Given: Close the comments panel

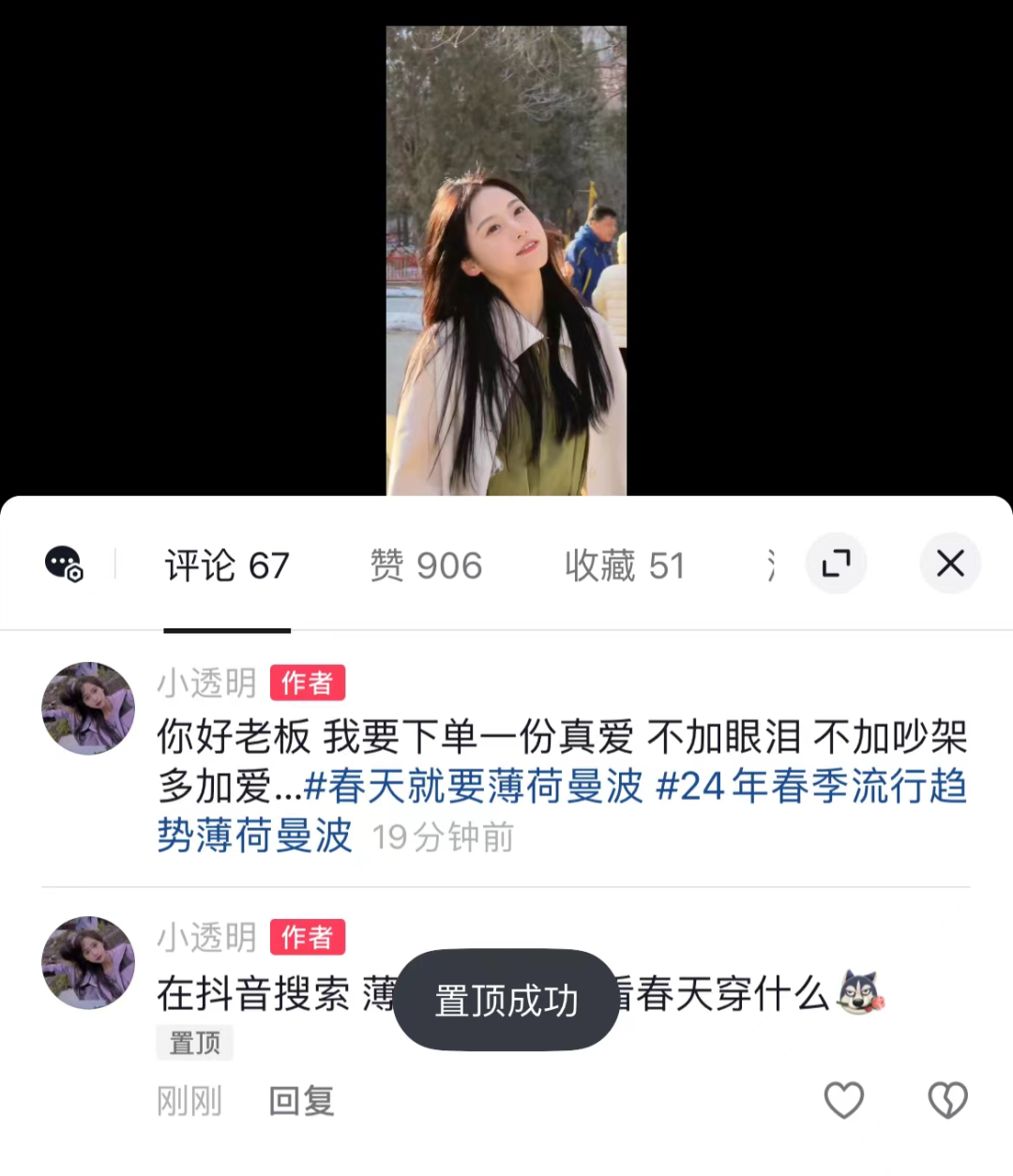Looking at the screenshot, I should click(950, 564).
